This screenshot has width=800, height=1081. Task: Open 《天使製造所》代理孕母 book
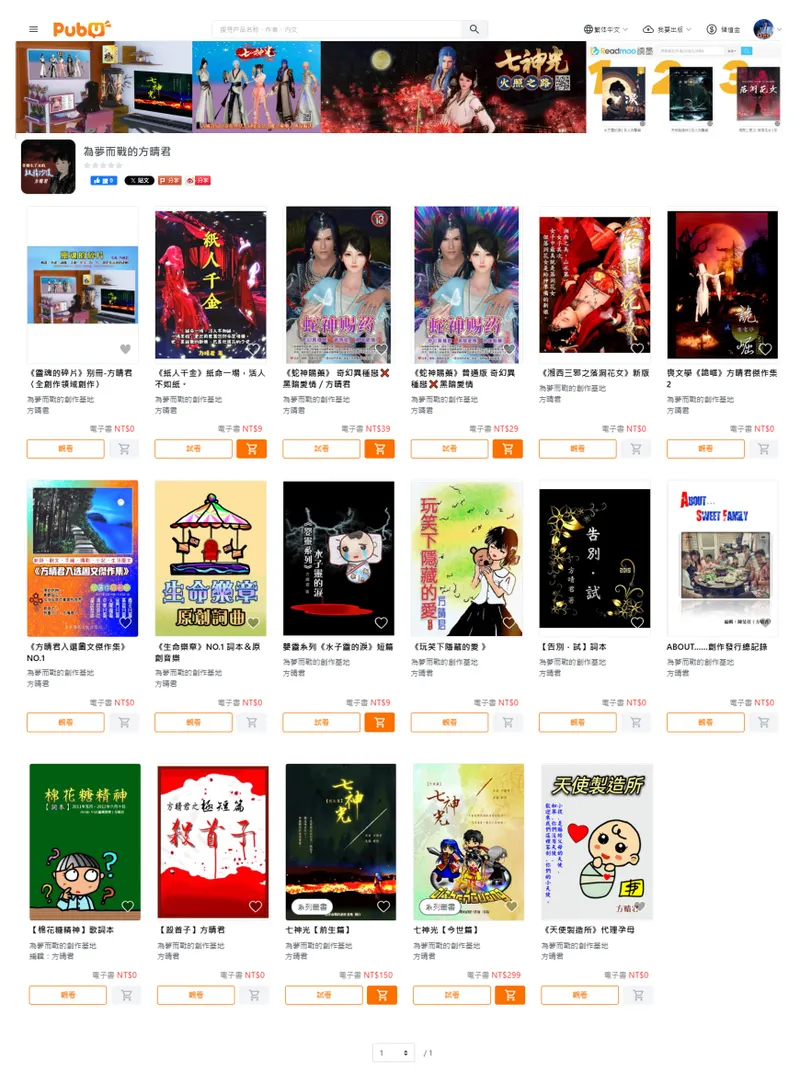tap(596, 842)
